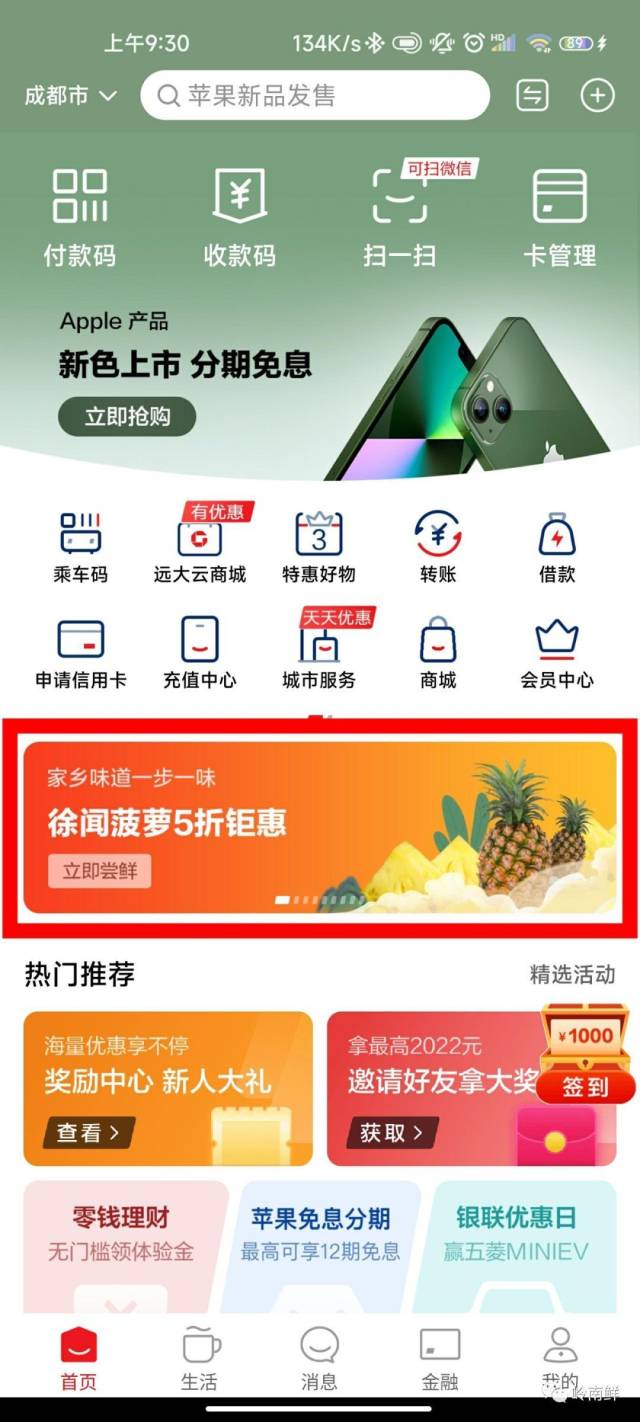Open 借款 loan service
This screenshot has width=640, height=1422.
click(557, 547)
